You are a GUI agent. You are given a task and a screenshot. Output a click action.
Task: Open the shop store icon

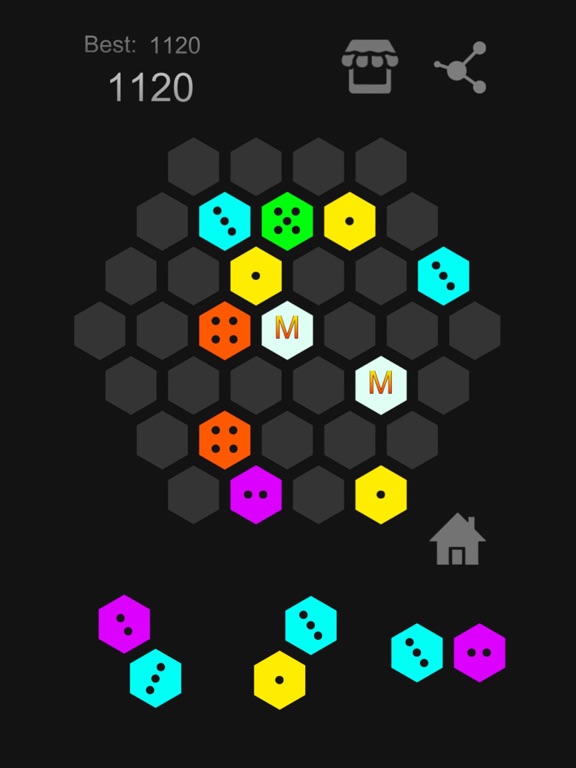[x=370, y=67]
